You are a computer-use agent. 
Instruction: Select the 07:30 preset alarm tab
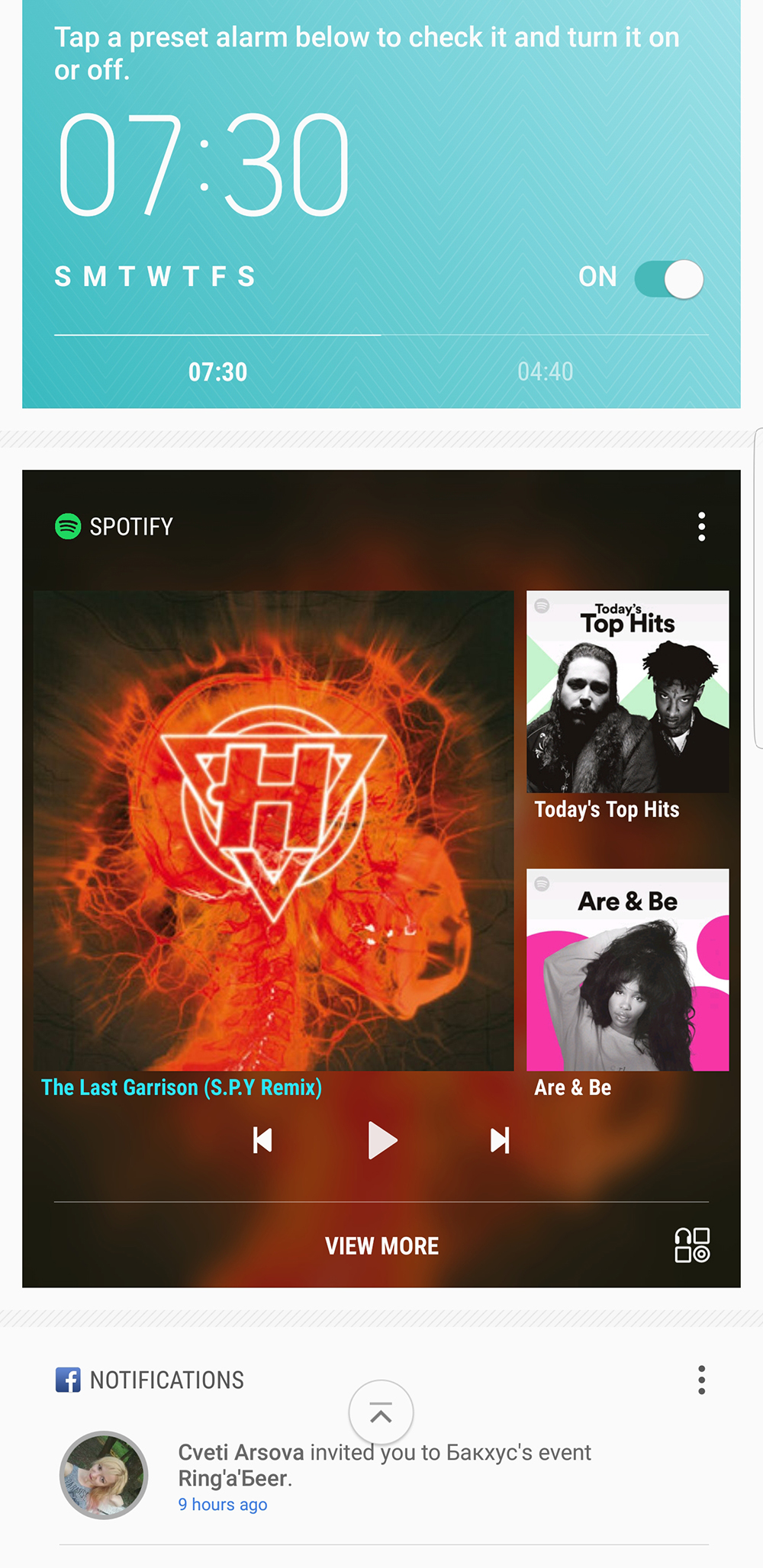217,372
